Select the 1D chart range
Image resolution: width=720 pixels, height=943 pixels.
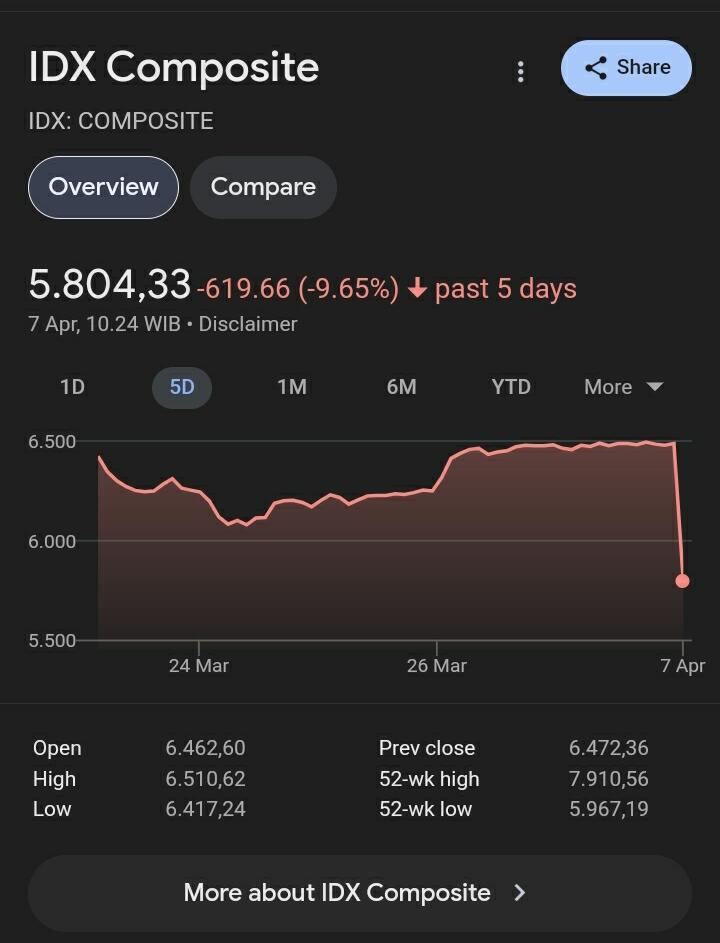(x=72, y=387)
